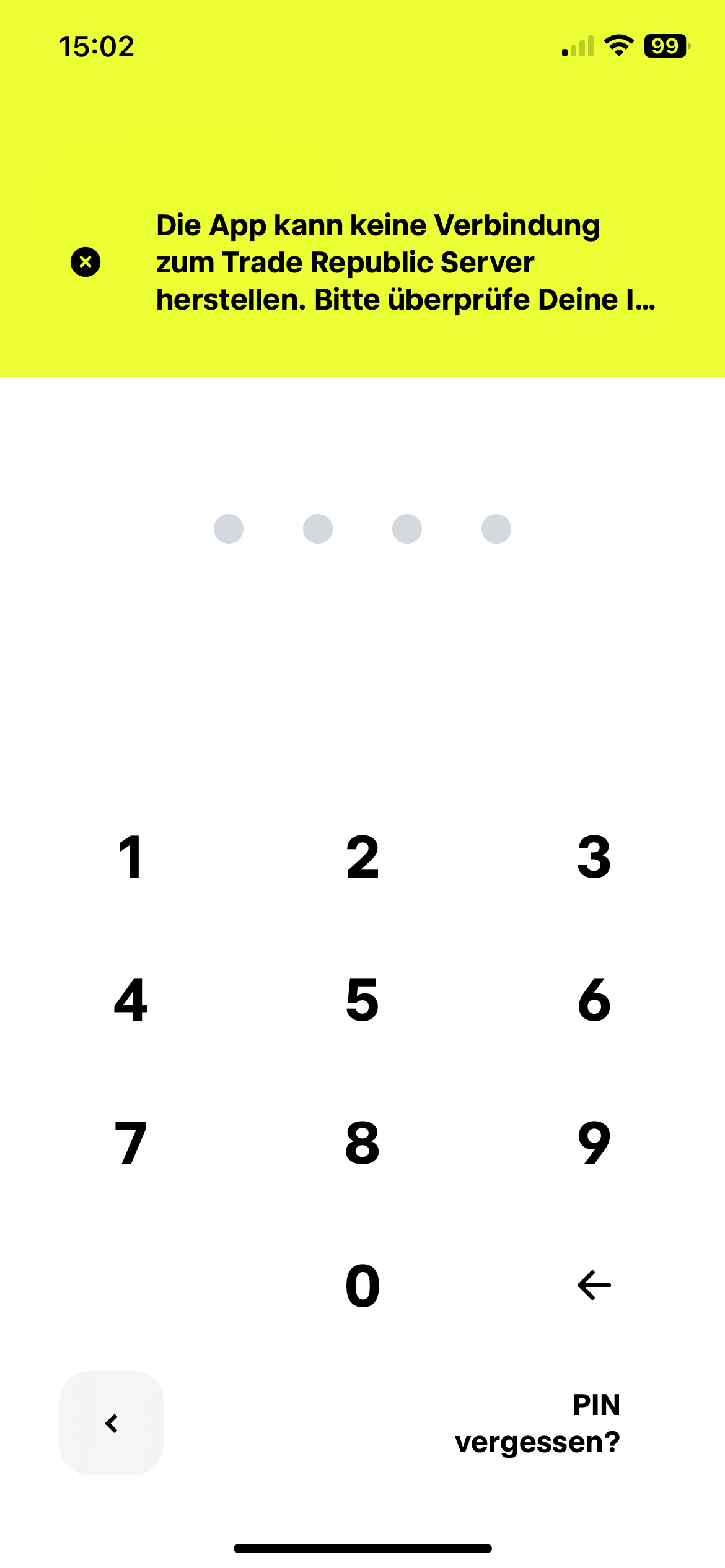Image resolution: width=725 pixels, height=1568 pixels.
Task: Enter digit 5 on the PIN pad
Action: pyautogui.click(x=362, y=1000)
